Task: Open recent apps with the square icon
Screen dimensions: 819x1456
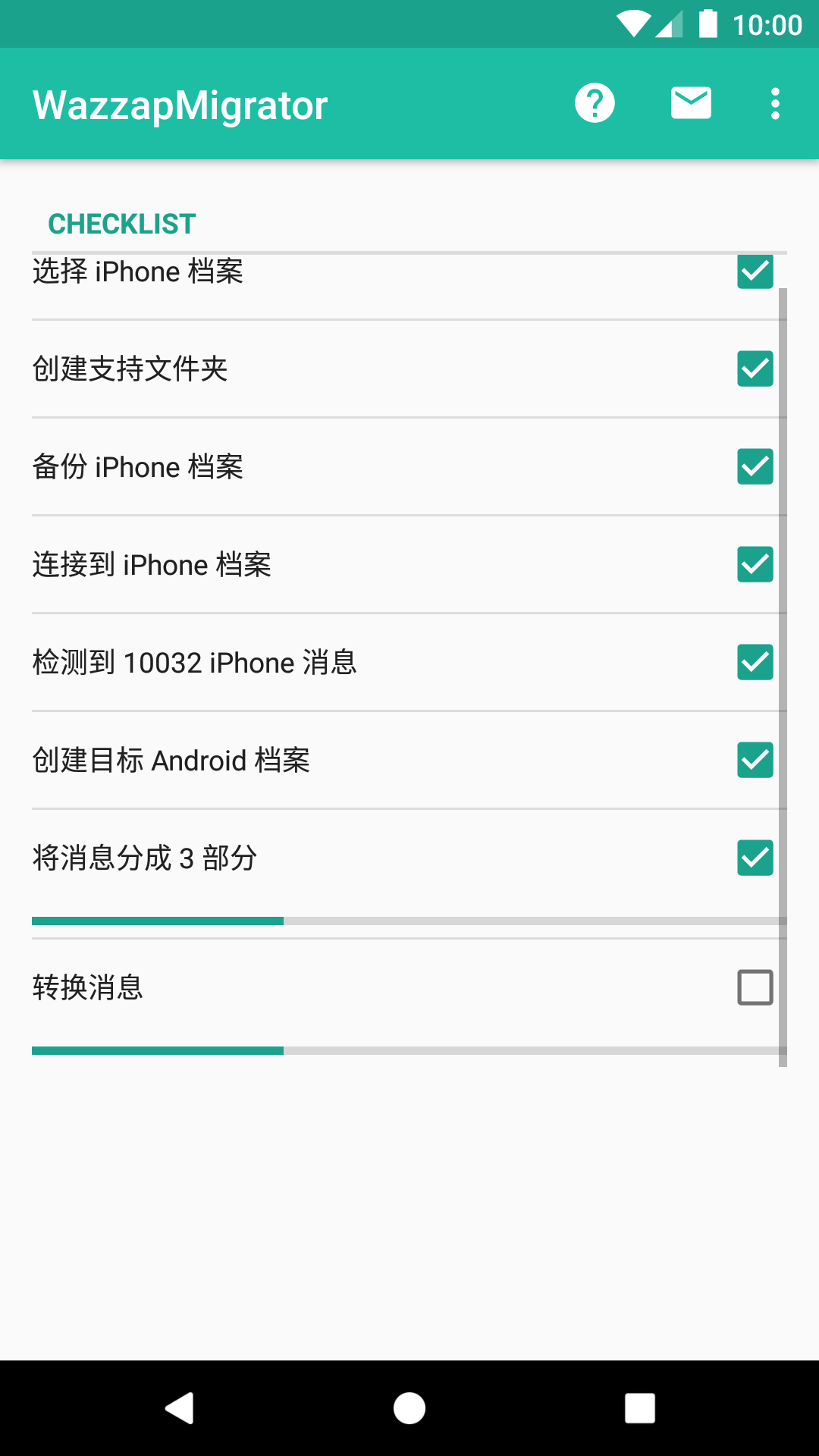Action: tap(639, 1408)
